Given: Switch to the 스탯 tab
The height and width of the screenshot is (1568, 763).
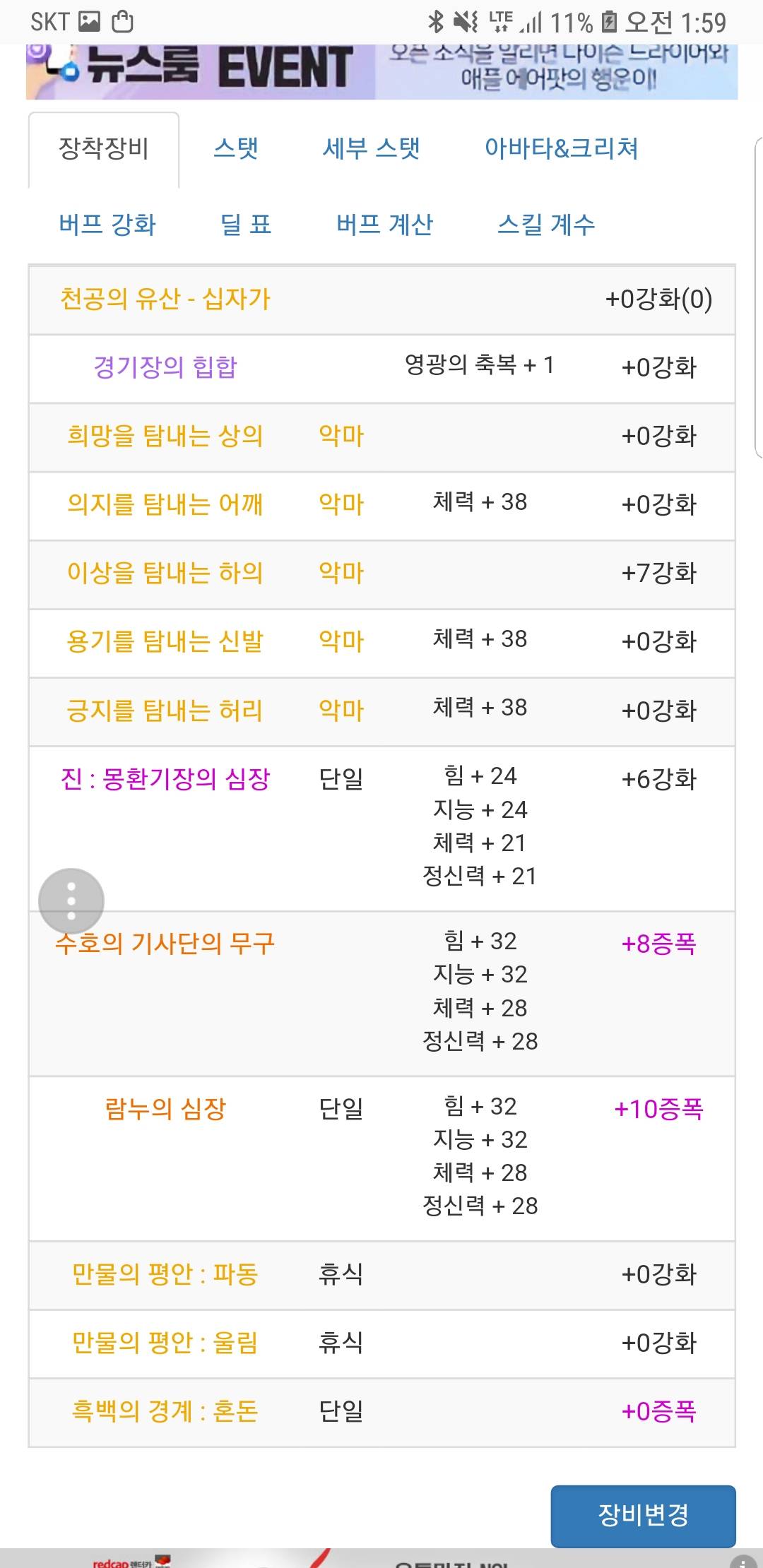Looking at the screenshot, I should [x=236, y=149].
